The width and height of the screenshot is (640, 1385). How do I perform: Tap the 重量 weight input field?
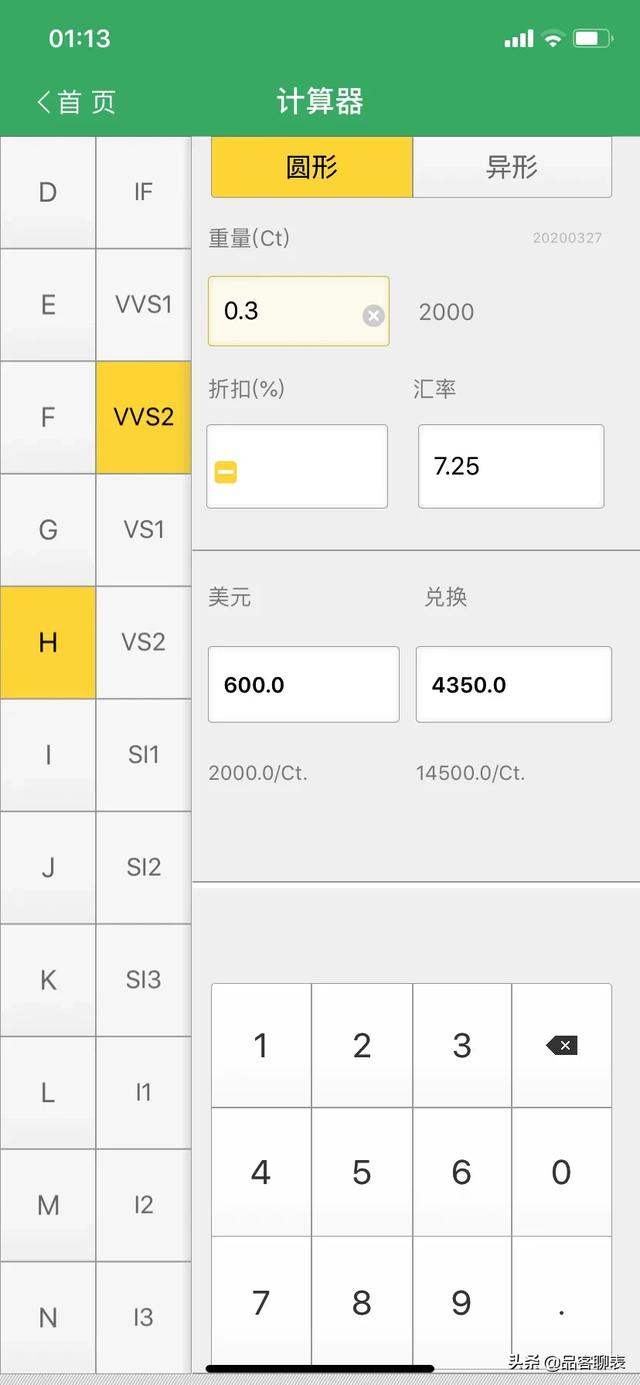pyautogui.click(x=285, y=311)
